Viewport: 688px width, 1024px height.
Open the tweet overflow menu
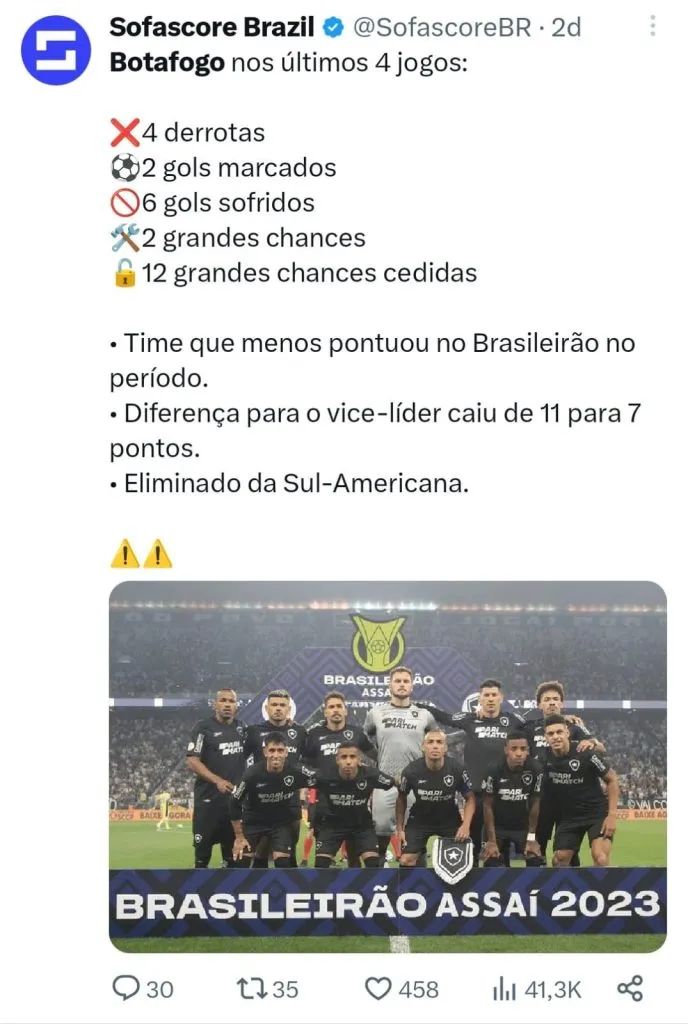(653, 26)
